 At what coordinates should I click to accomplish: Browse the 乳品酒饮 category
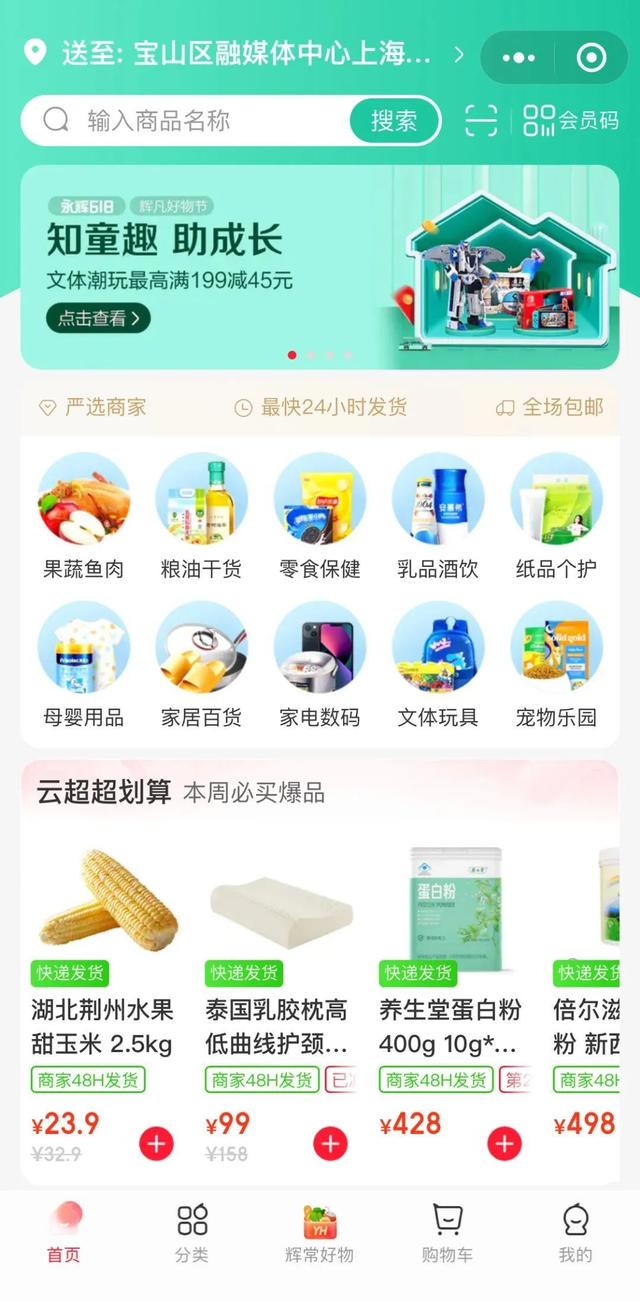click(x=438, y=517)
